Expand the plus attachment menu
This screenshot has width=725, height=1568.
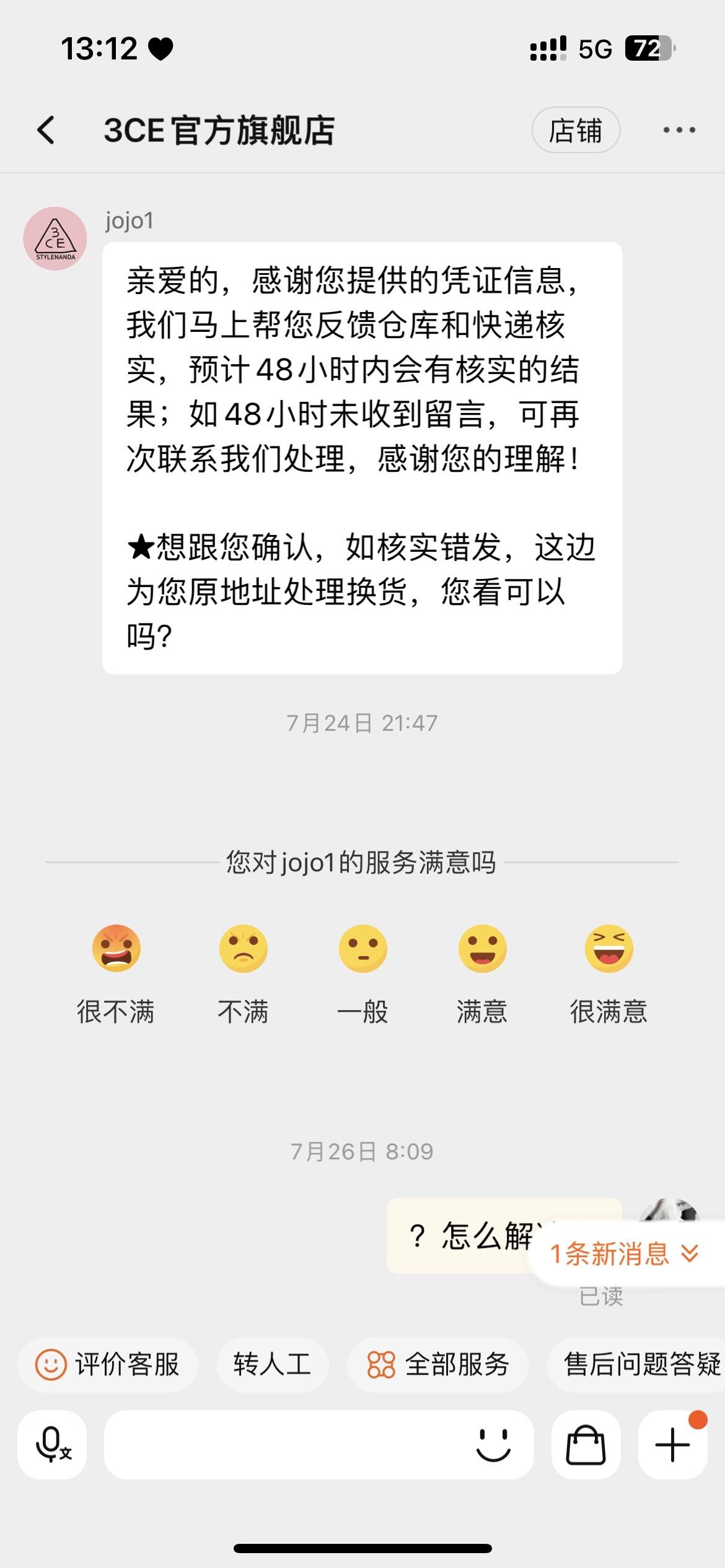672,1445
